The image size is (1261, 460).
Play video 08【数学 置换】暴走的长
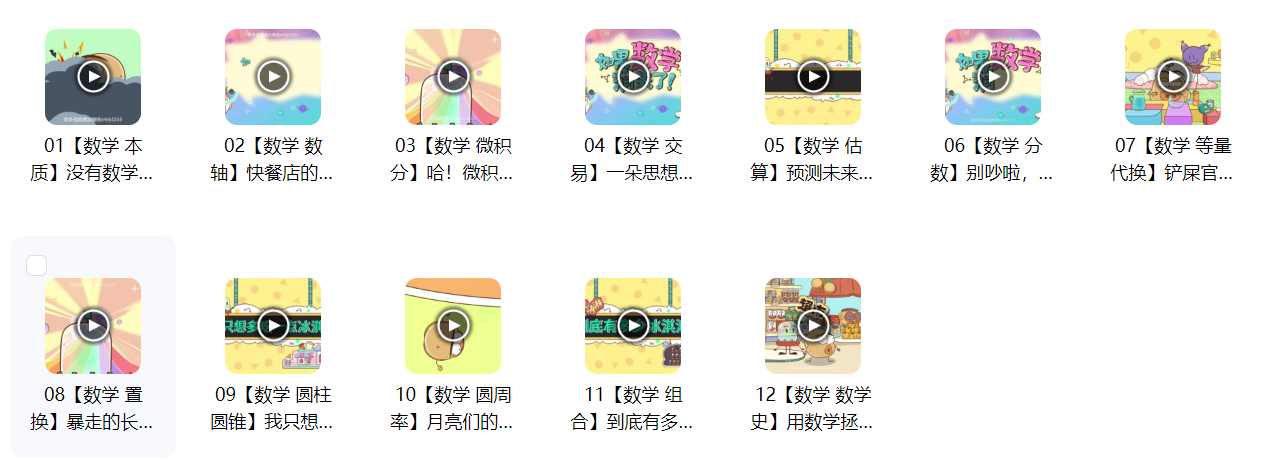click(93, 326)
